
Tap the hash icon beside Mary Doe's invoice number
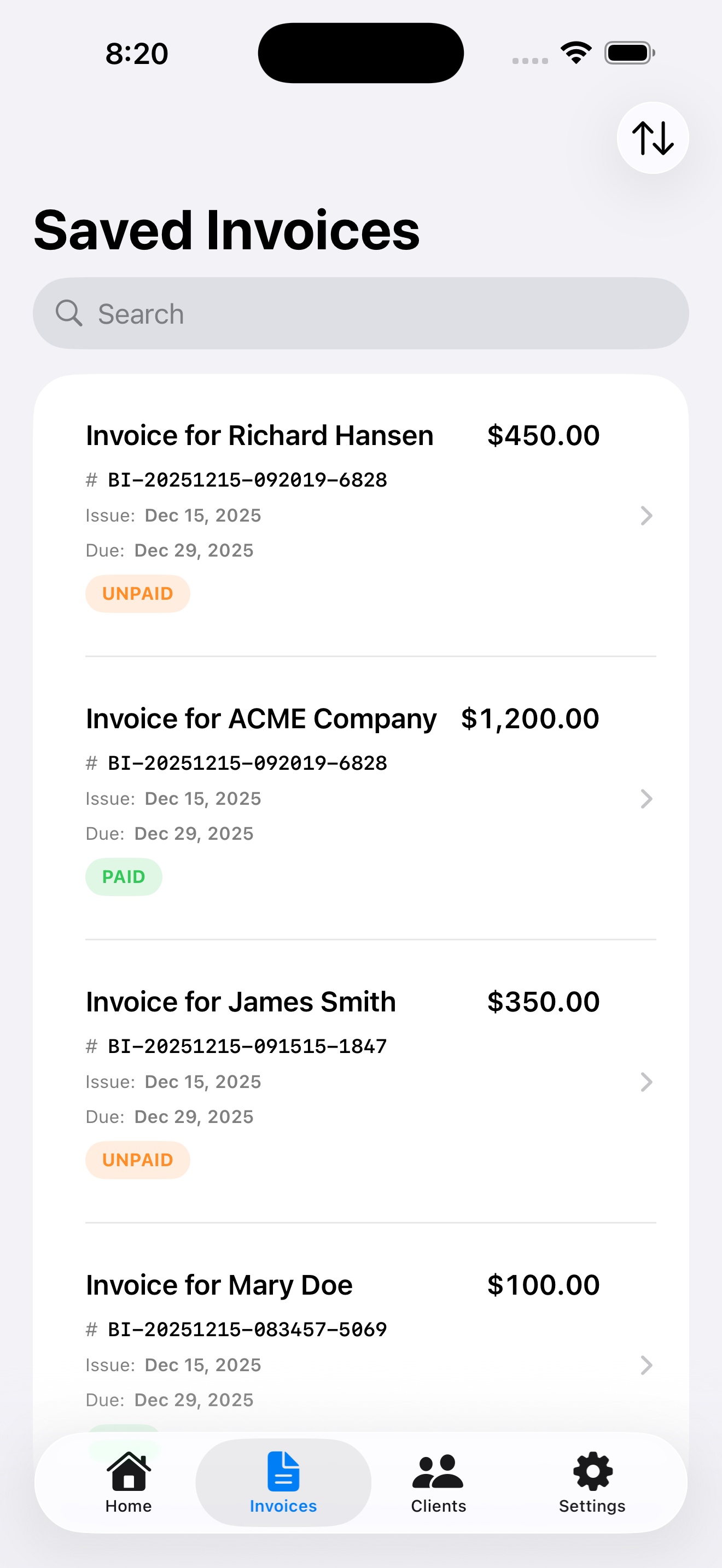pos(92,1329)
